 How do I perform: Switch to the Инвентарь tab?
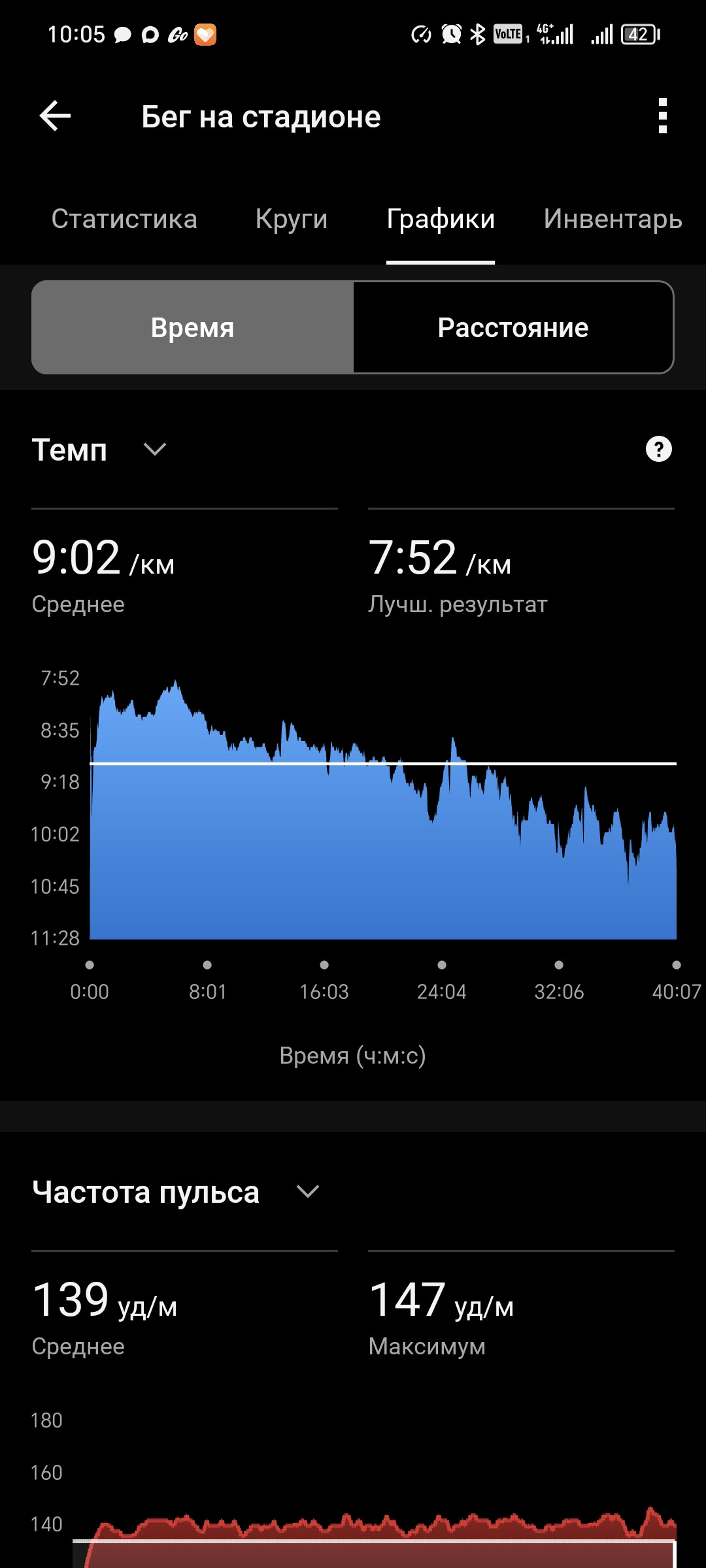coord(613,219)
